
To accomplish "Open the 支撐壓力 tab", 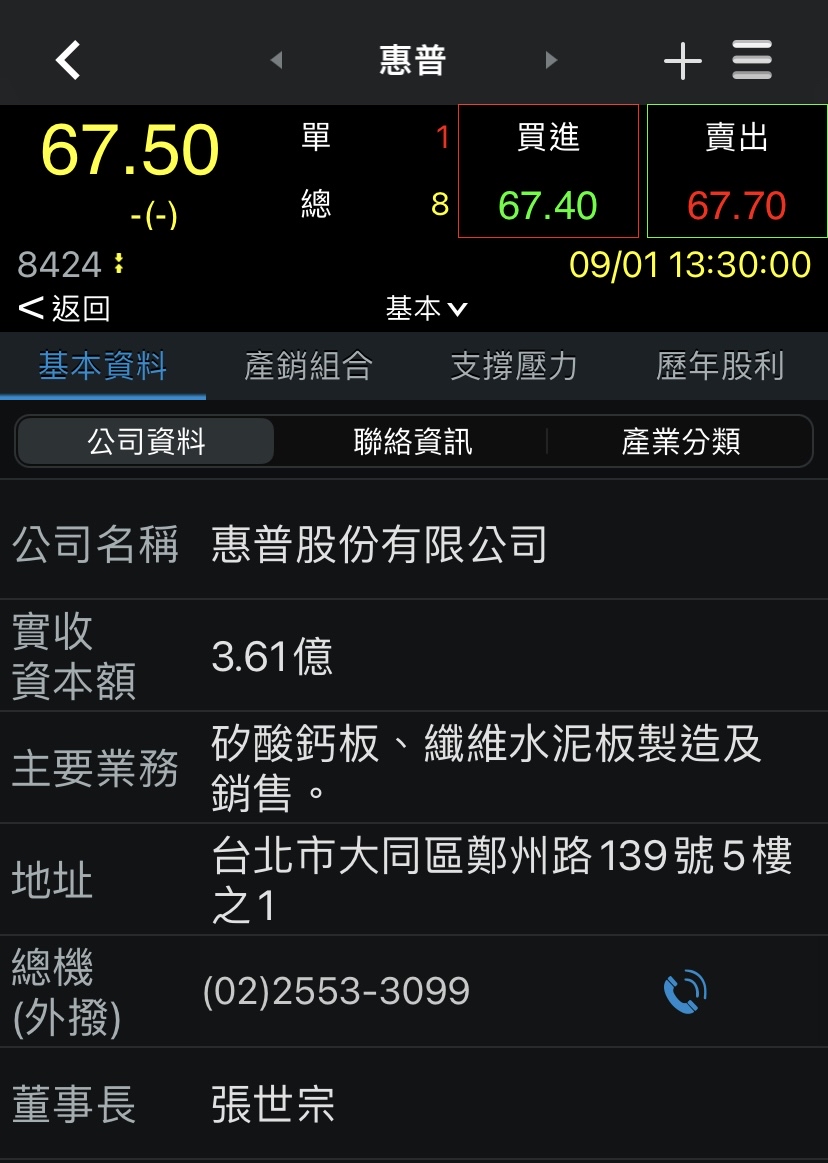I will tap(514, 367).
